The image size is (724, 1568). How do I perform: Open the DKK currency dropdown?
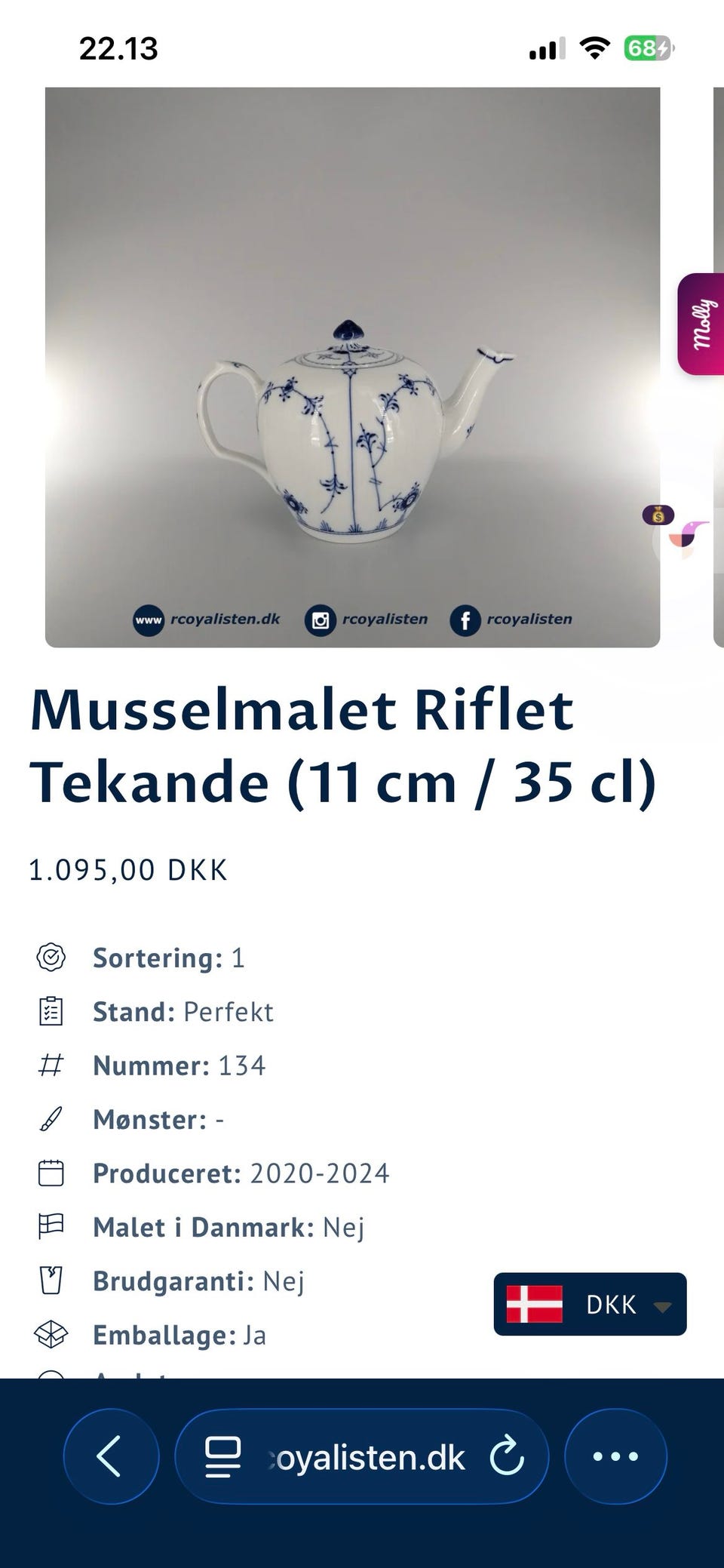(591, 1304)
